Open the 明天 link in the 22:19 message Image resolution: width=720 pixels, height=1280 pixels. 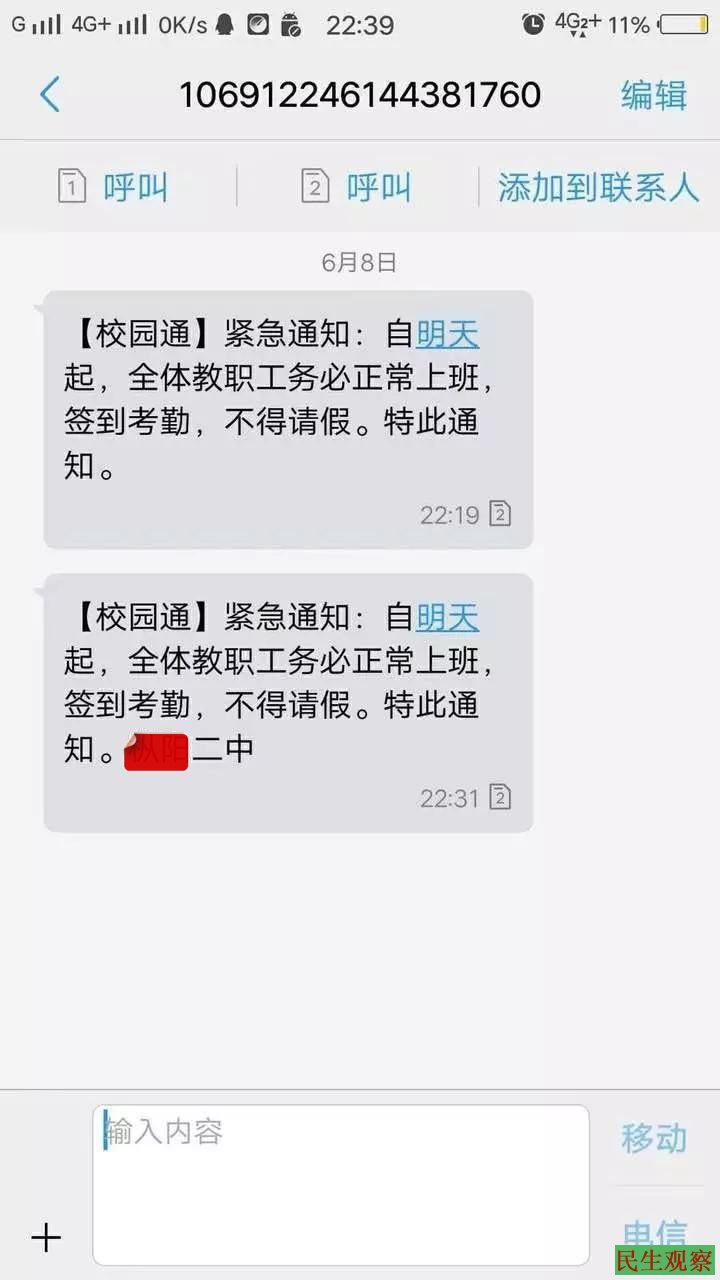pos(447,334)
